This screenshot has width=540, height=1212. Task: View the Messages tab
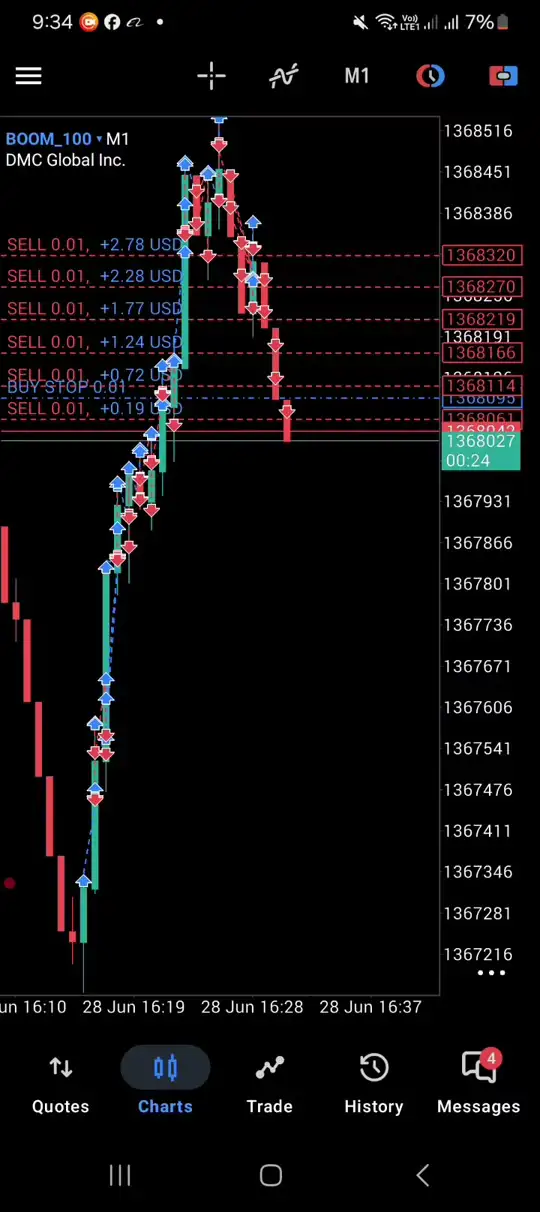(x=478, y=1083)
